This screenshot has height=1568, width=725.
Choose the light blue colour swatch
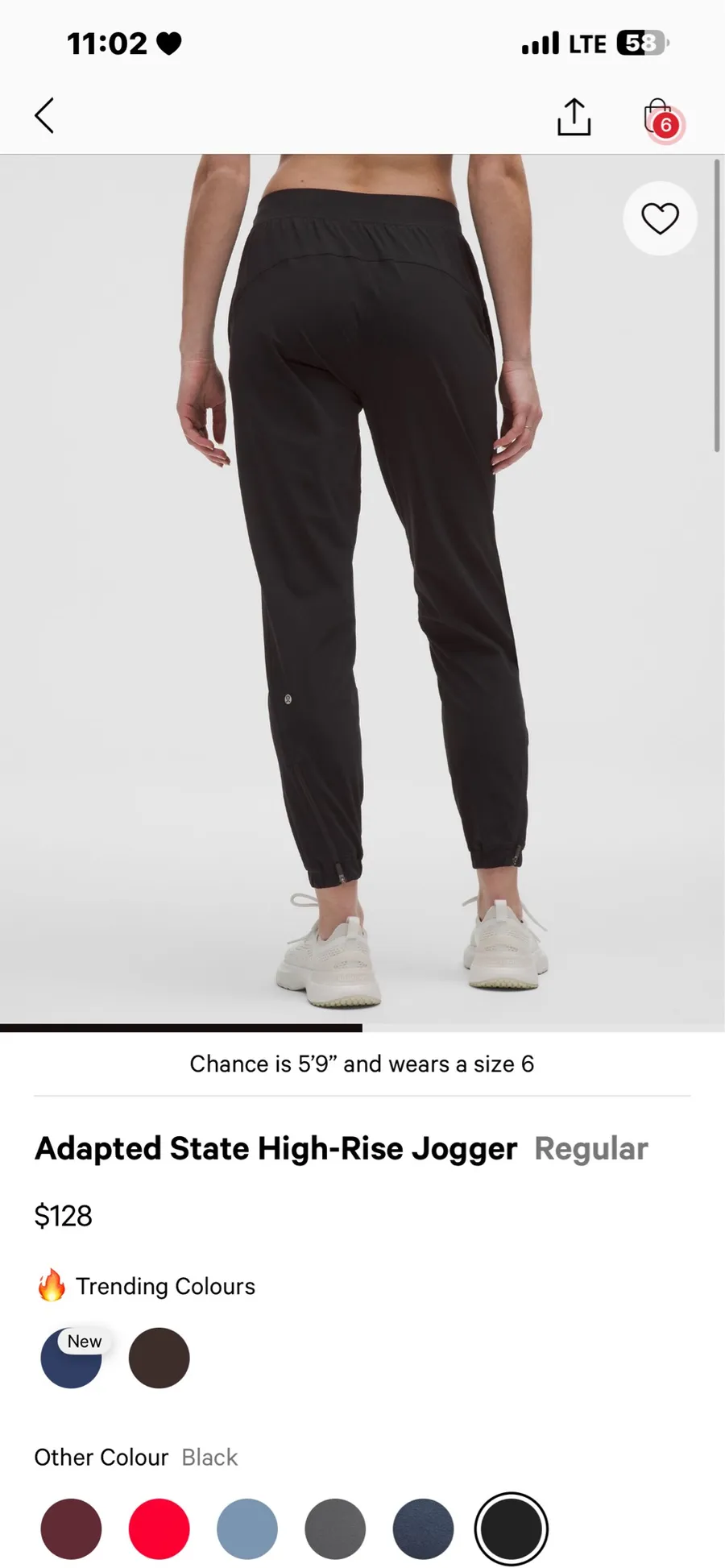click(247, 1529)
